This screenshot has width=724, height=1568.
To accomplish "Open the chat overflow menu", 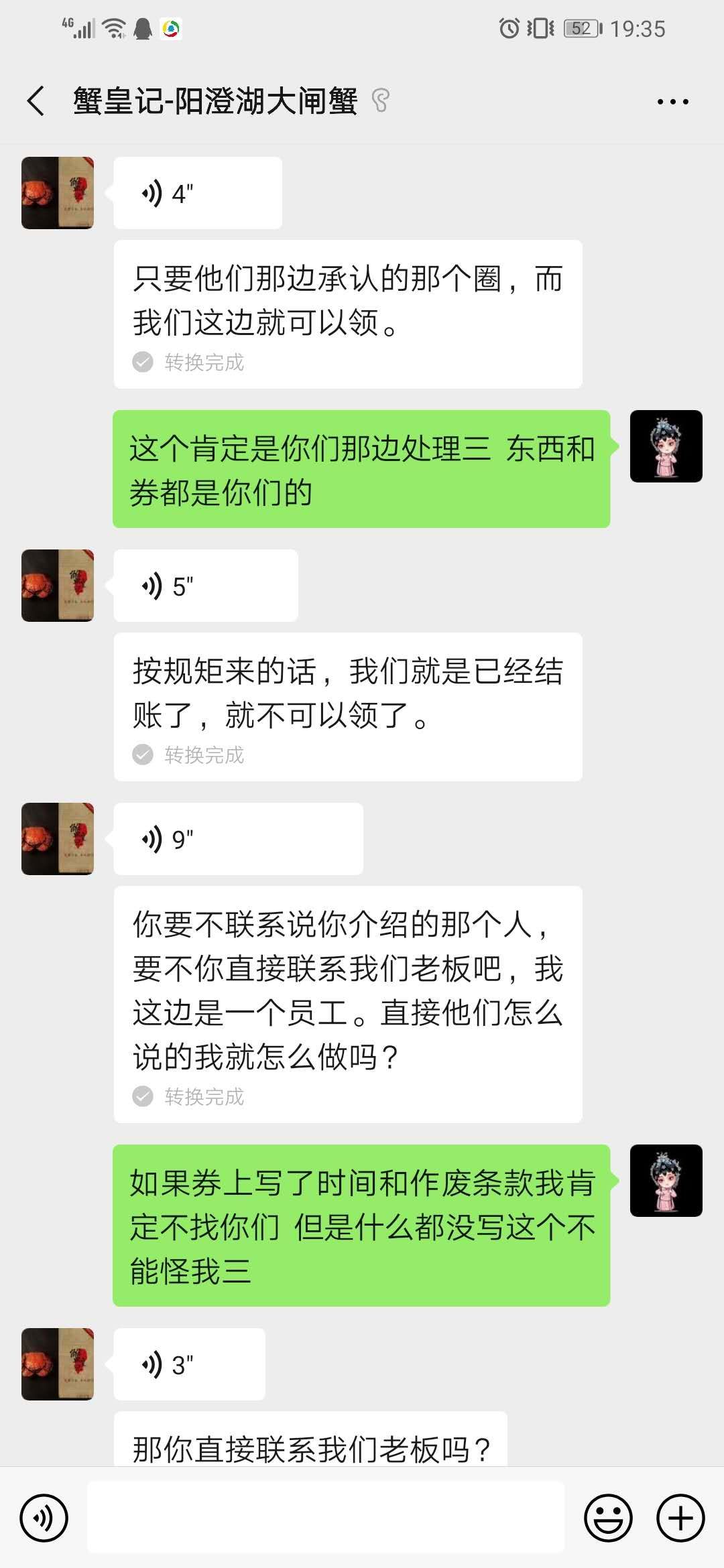I will (x=672, y=102).
